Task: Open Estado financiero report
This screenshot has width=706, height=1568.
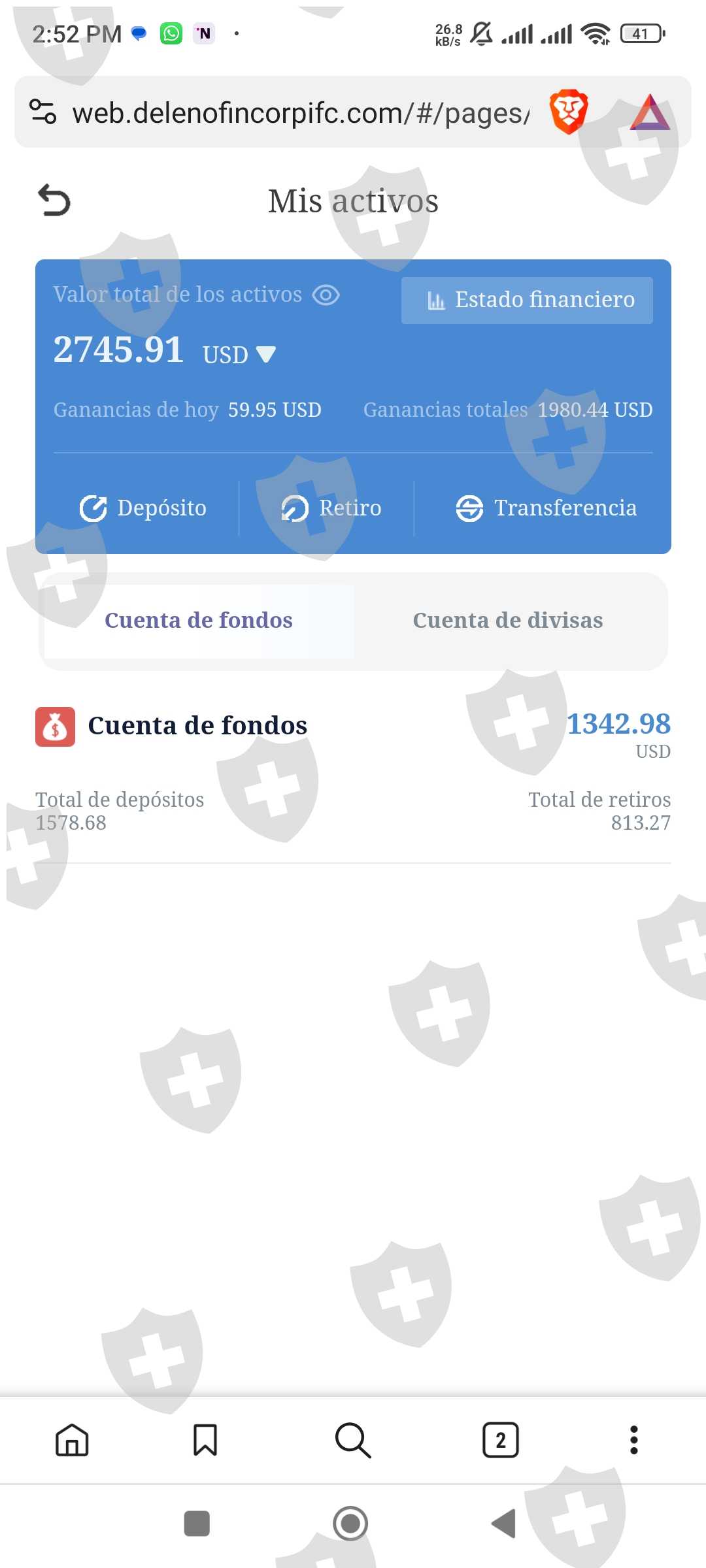Action: [527, 300]
